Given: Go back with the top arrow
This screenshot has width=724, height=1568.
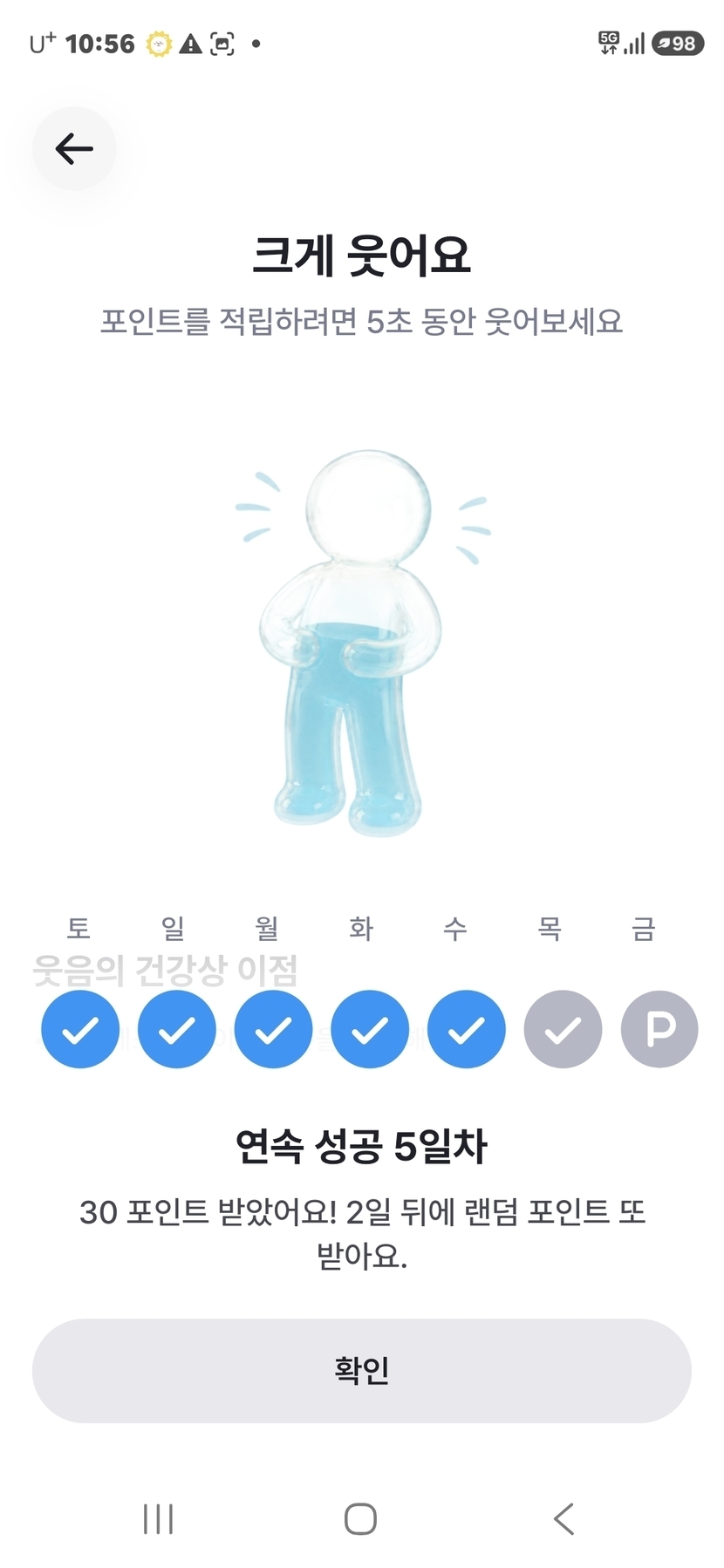Looking at the screenshot, I should coord(74,149).
